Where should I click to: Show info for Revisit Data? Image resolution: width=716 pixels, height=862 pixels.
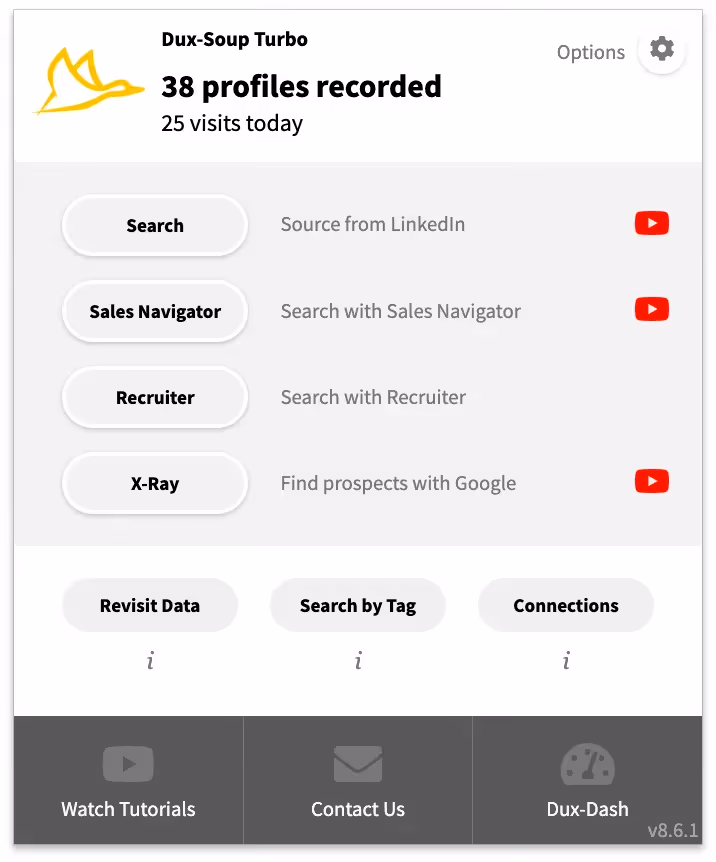pos(150,661)
